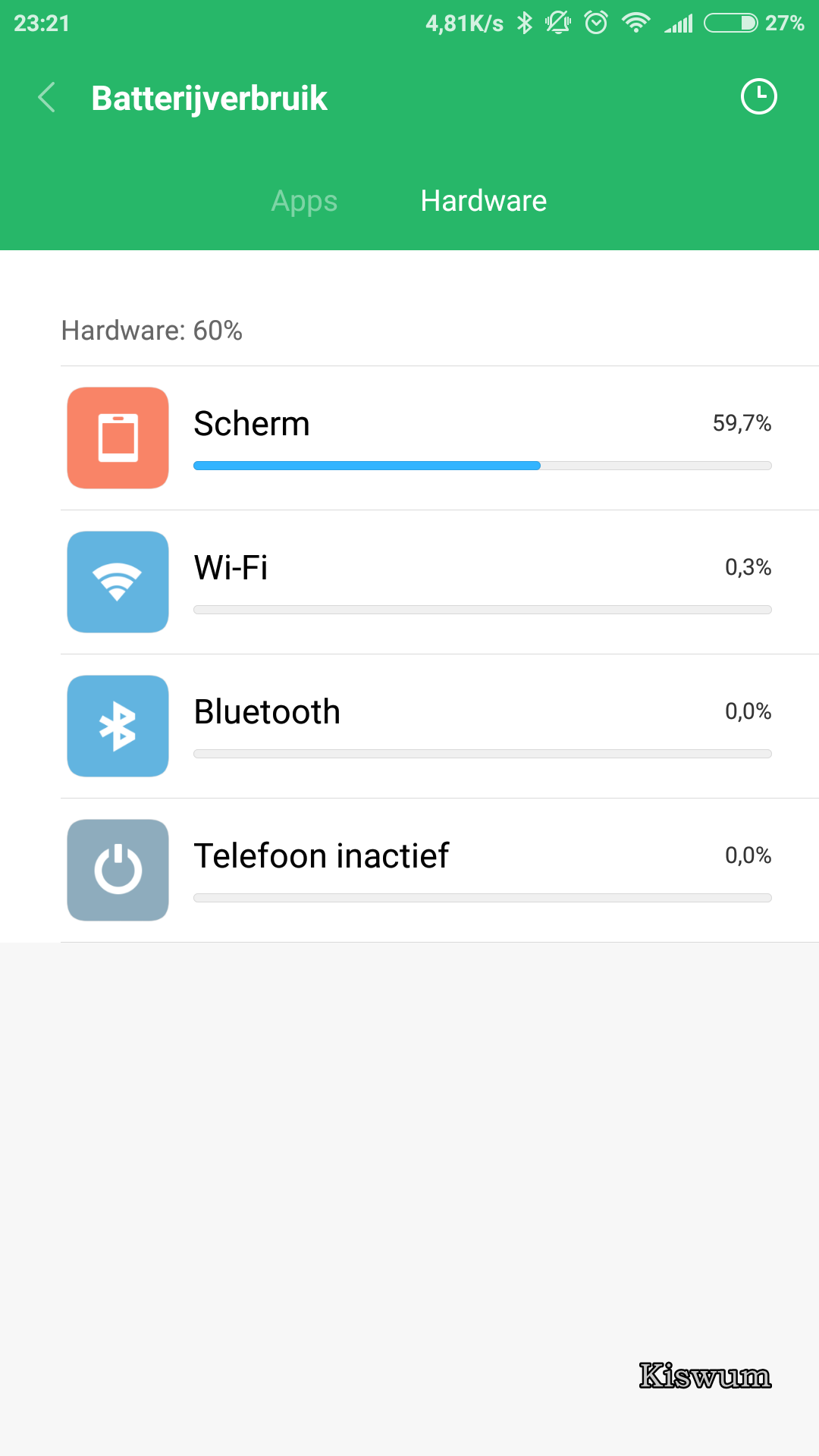Open the battery history clock icon
This screenshot has height=1456, width=819.
coord(759,97)
